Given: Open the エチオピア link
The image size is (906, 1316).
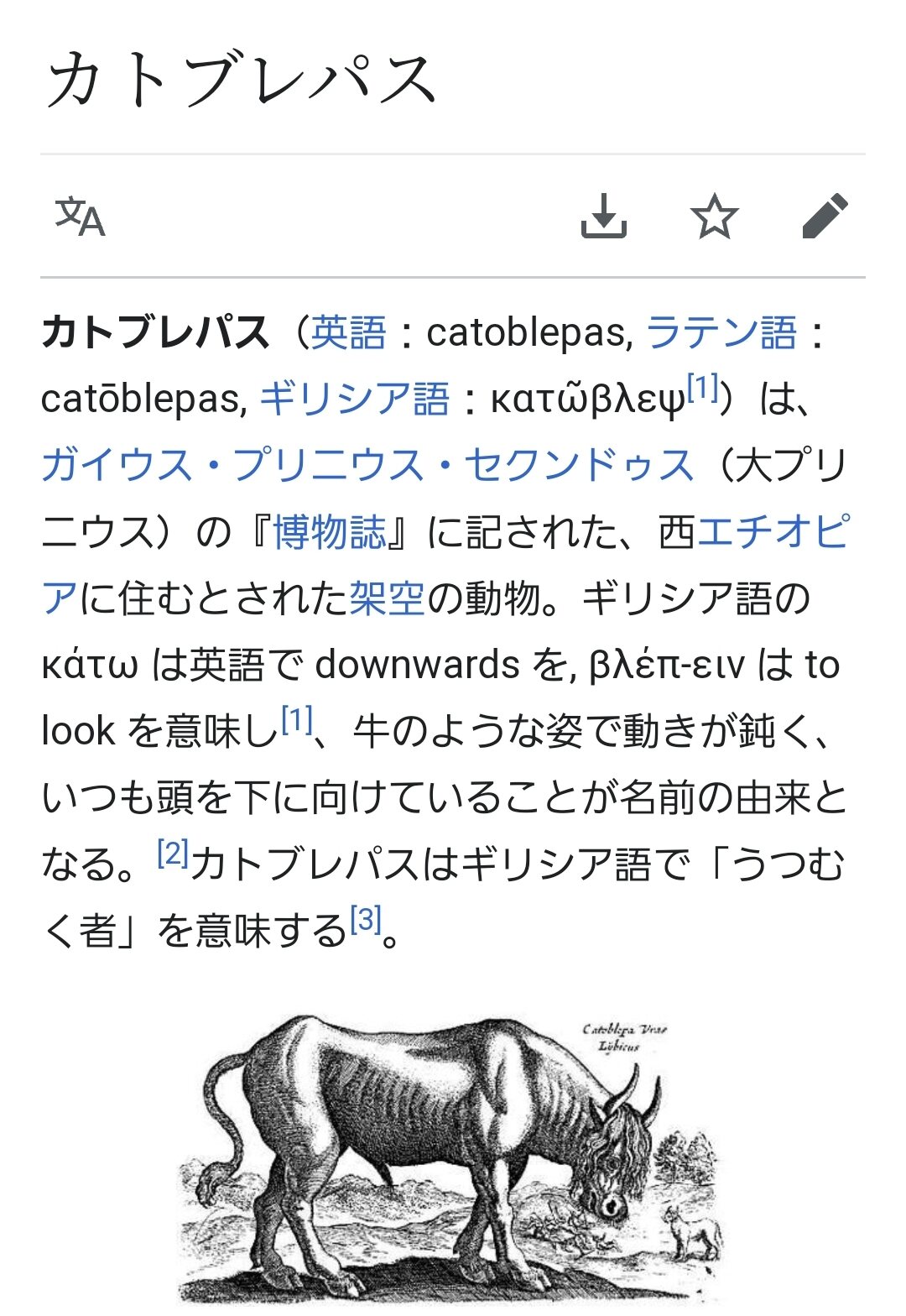Looking at the screenshot, I should (772, 531).
